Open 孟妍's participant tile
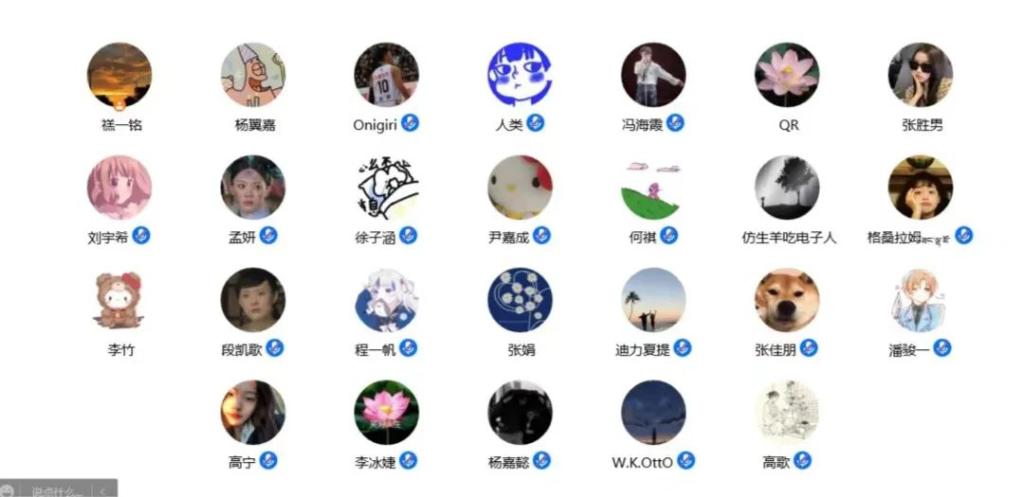 tap(253, 187)
